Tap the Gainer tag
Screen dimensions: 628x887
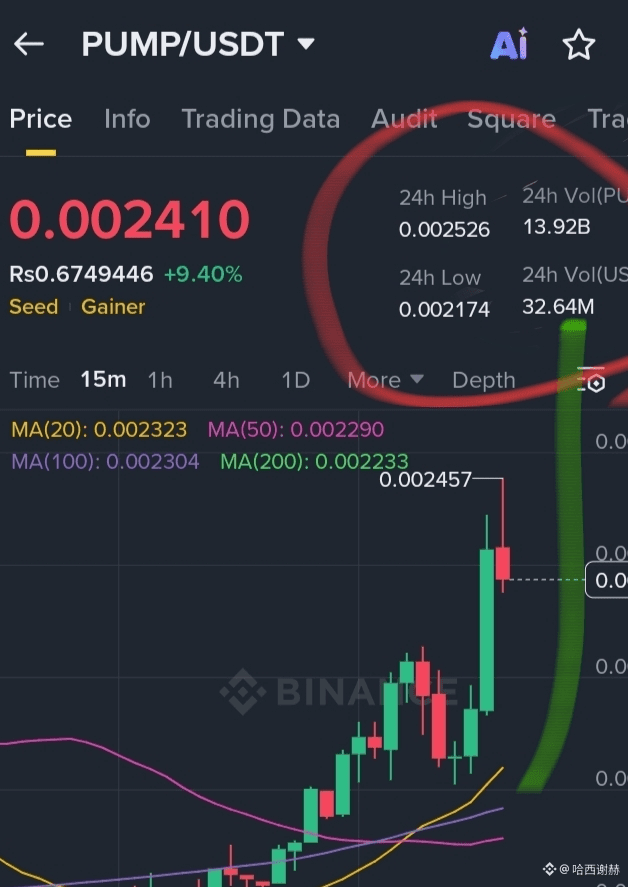113,307
